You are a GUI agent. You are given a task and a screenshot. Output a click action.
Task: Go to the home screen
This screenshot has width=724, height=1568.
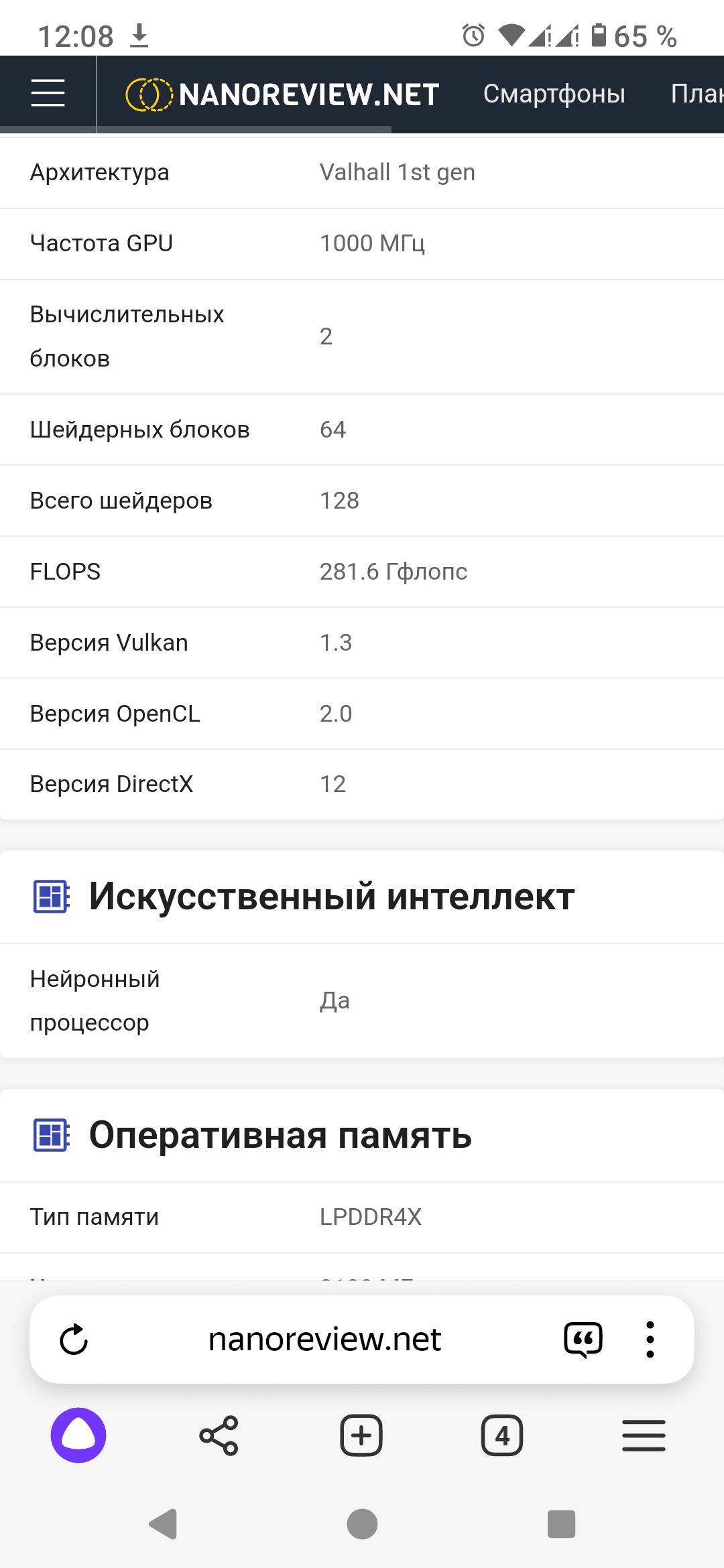pos(362,1524)
